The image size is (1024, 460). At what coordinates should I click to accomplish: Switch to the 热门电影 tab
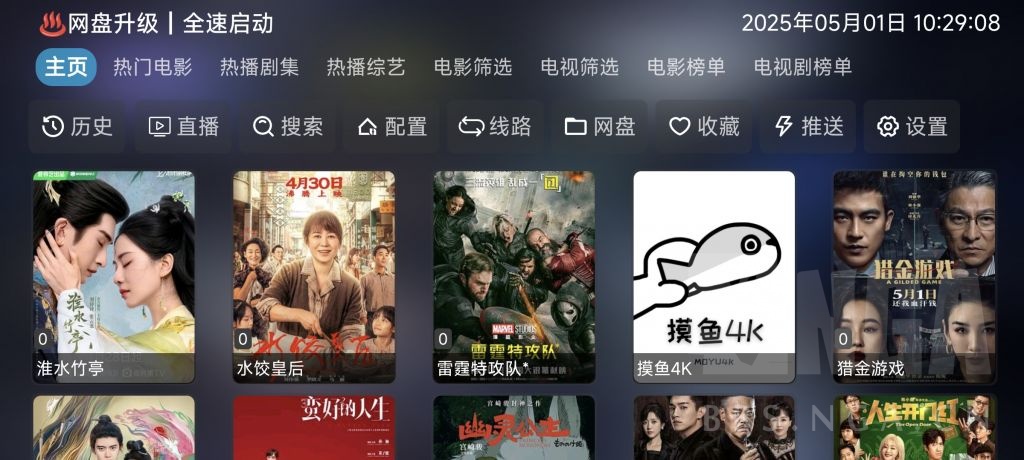point(152,67)
